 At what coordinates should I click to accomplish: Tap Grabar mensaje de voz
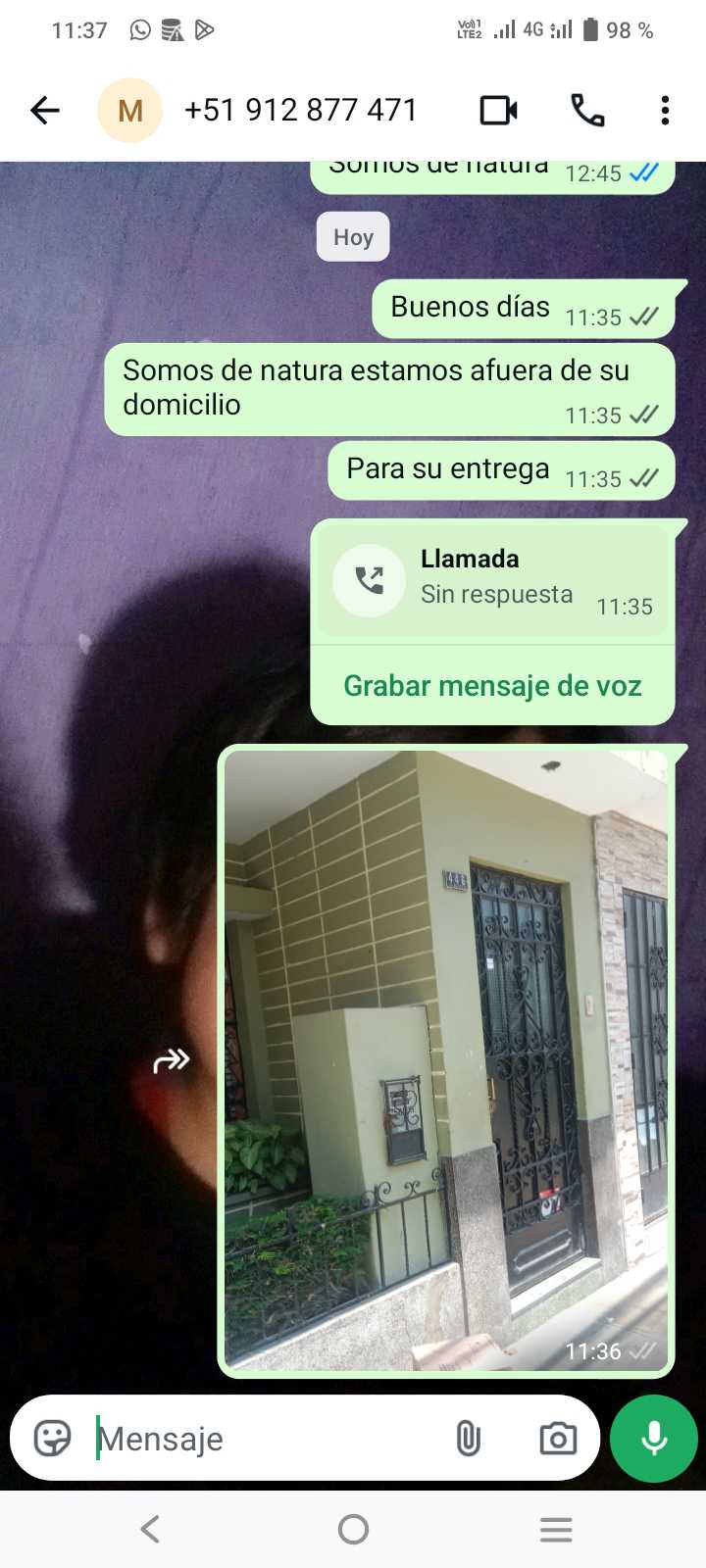point(492,686)
